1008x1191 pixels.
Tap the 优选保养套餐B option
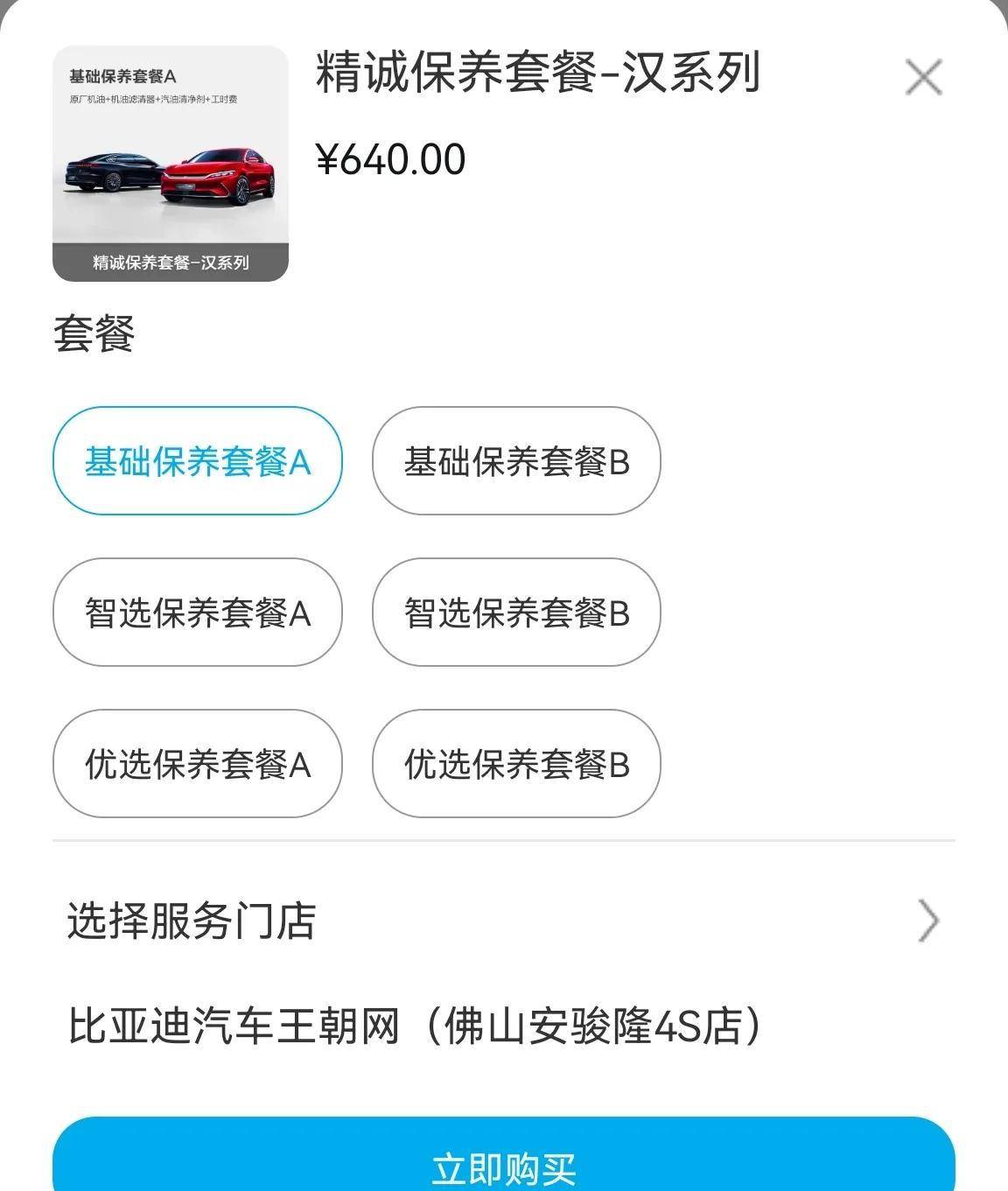[x=516, y=764]
